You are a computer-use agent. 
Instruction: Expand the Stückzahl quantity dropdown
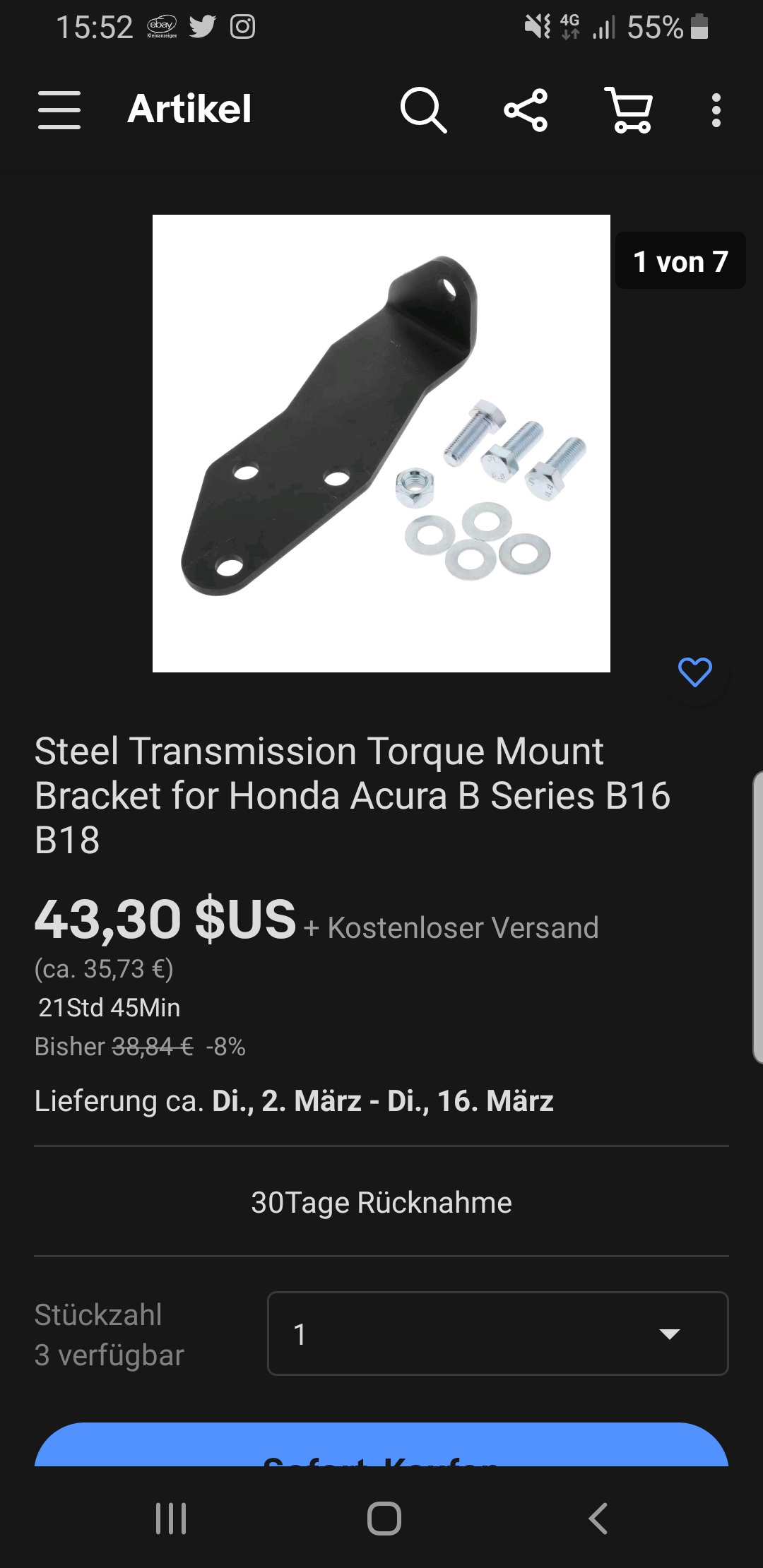497,1334
